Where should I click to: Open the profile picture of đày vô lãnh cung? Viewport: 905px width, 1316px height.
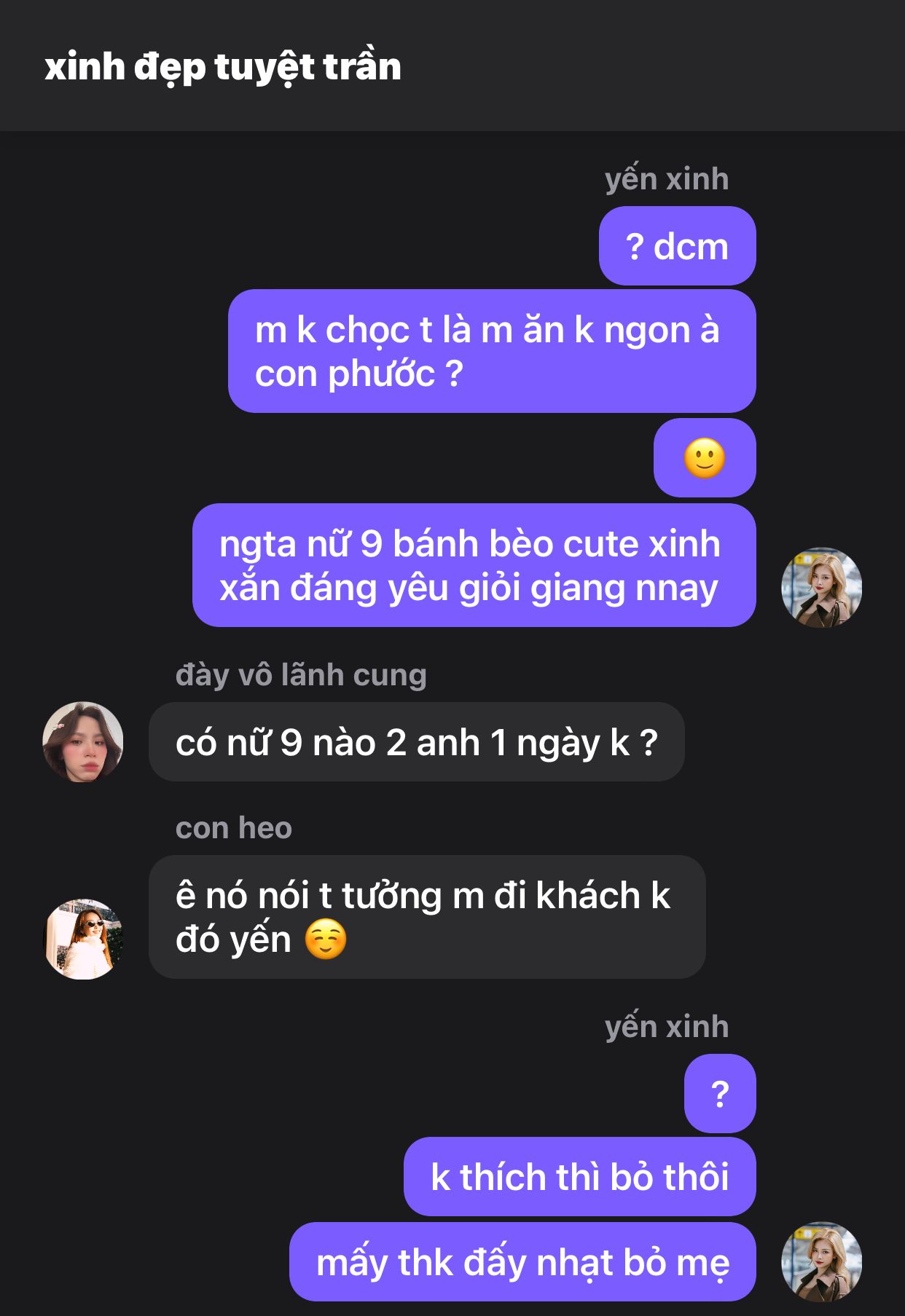click(83, 742)
